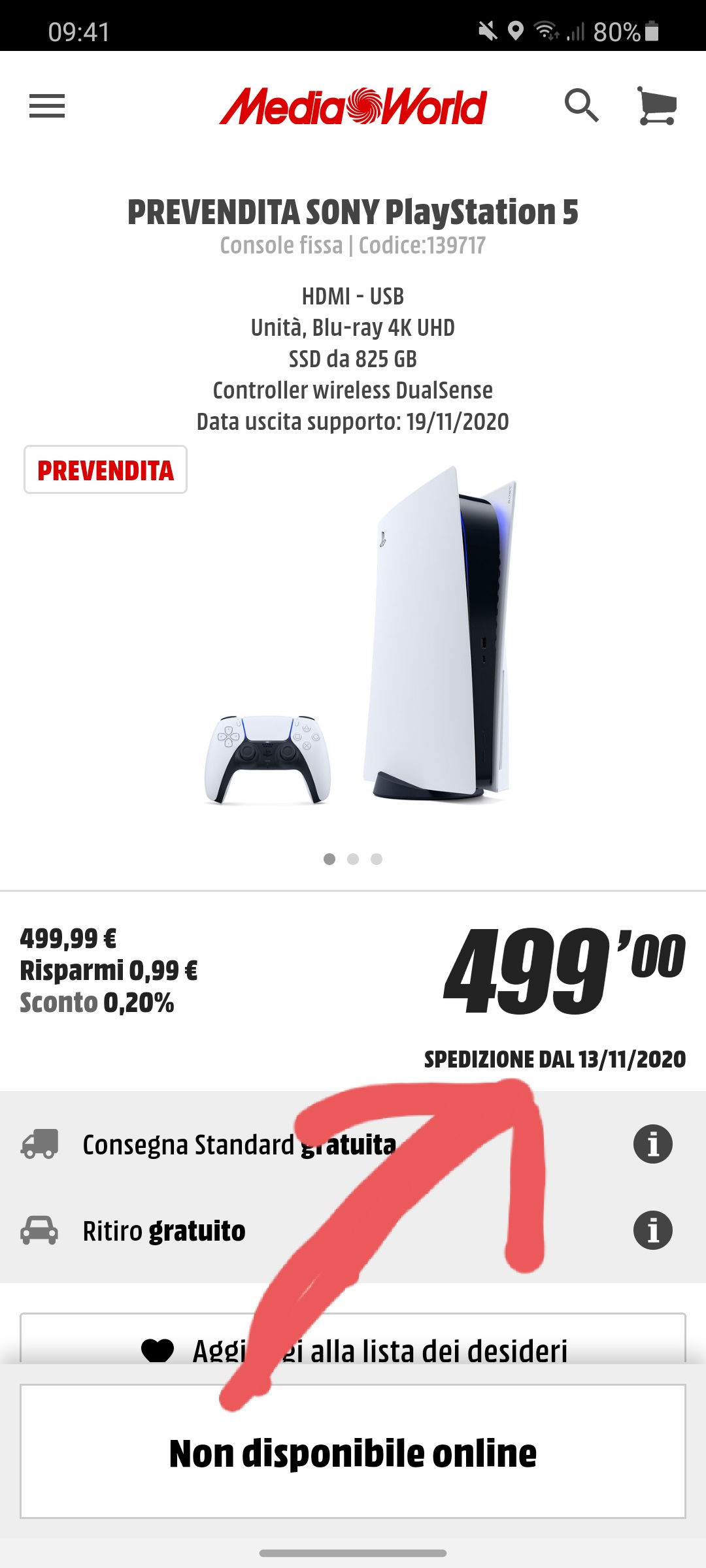Click the MediaWorld logo

click(353, 106)
